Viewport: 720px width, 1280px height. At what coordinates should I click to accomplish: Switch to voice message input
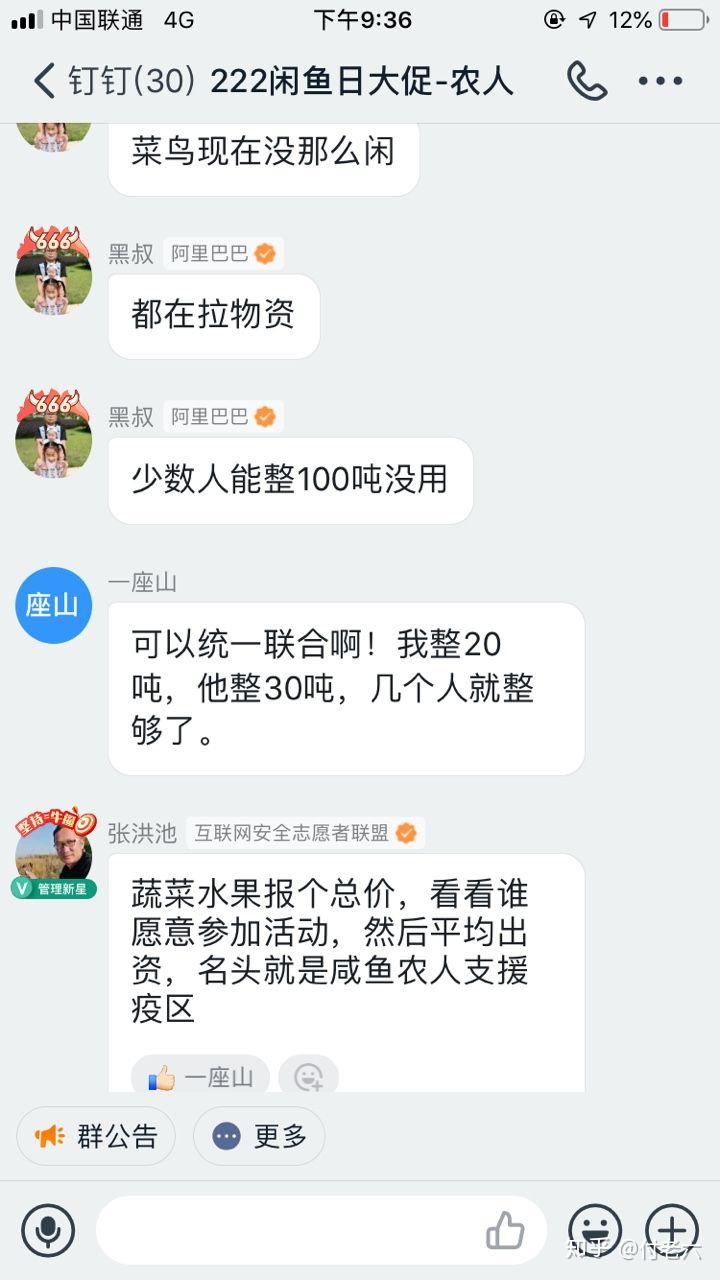48,1231
